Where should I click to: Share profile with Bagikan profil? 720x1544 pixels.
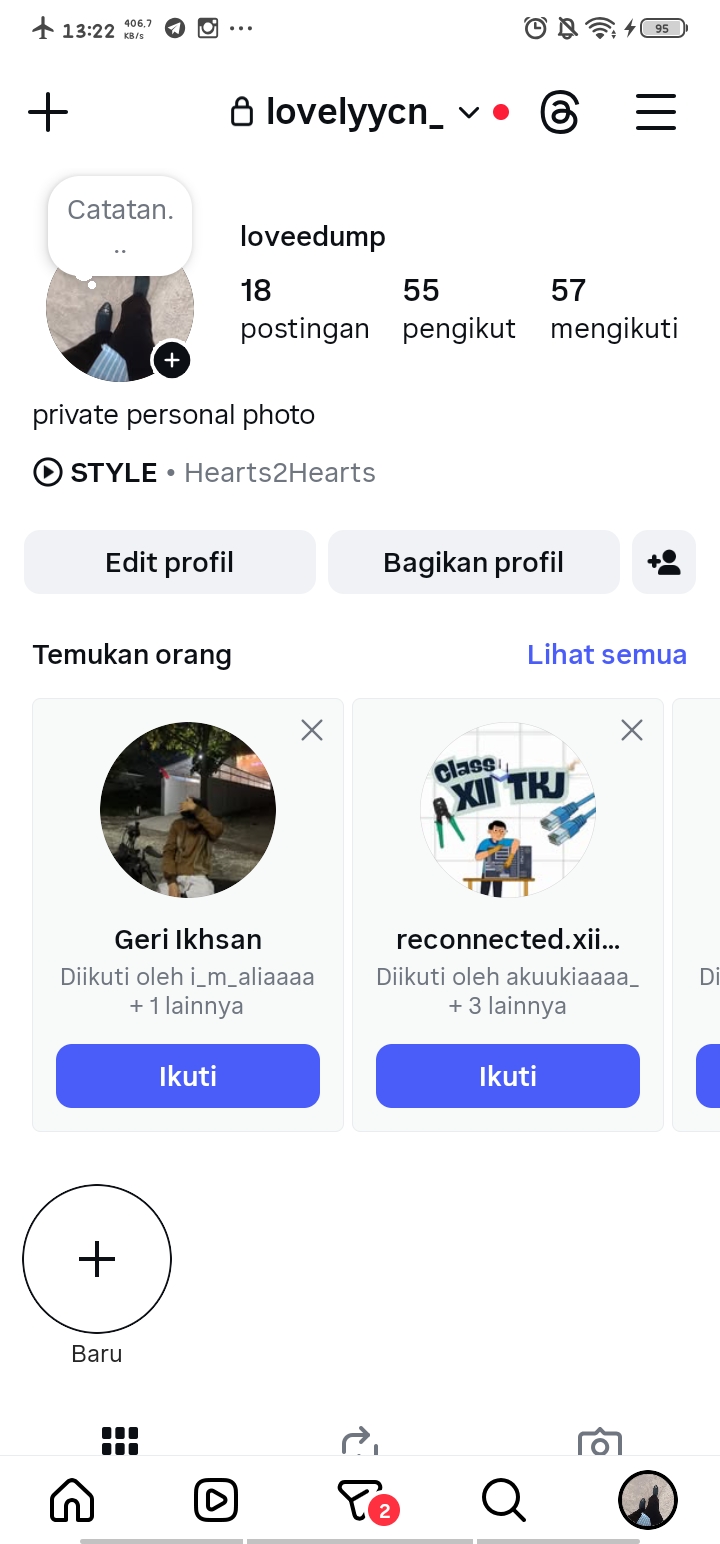point(473,562)
